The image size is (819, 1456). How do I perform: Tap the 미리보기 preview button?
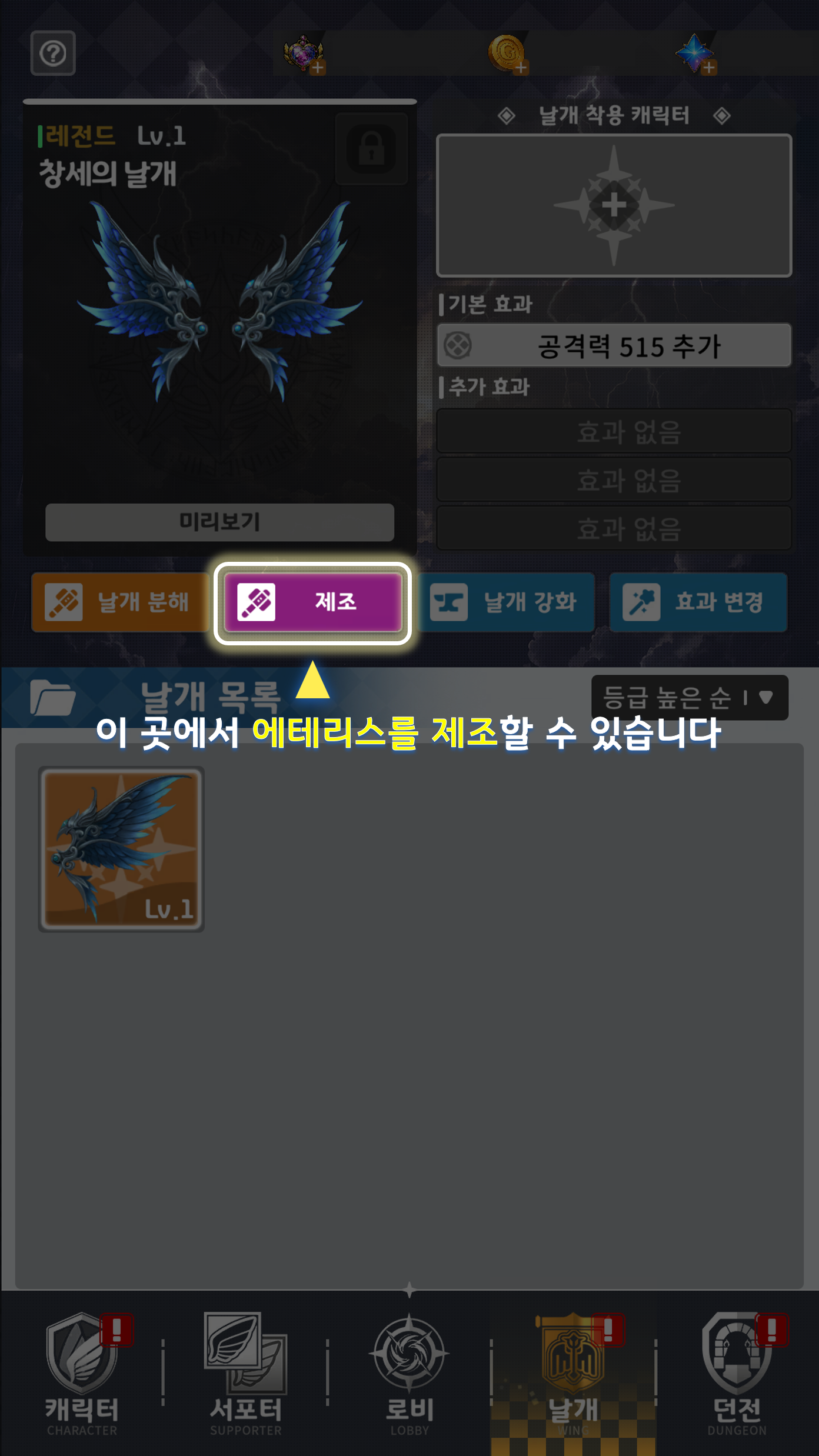coord(219,522)
